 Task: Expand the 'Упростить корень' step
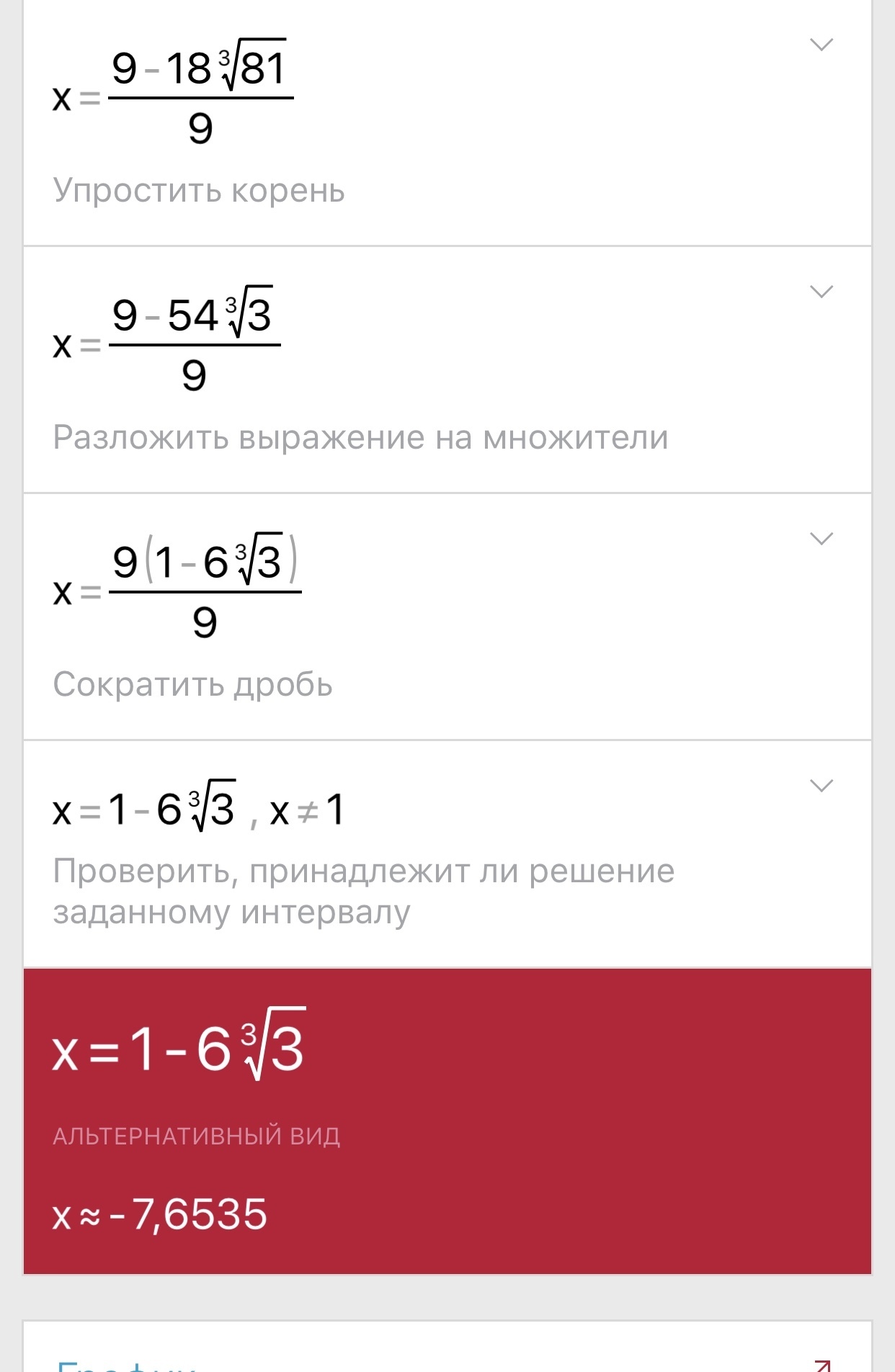coord(821,45)
